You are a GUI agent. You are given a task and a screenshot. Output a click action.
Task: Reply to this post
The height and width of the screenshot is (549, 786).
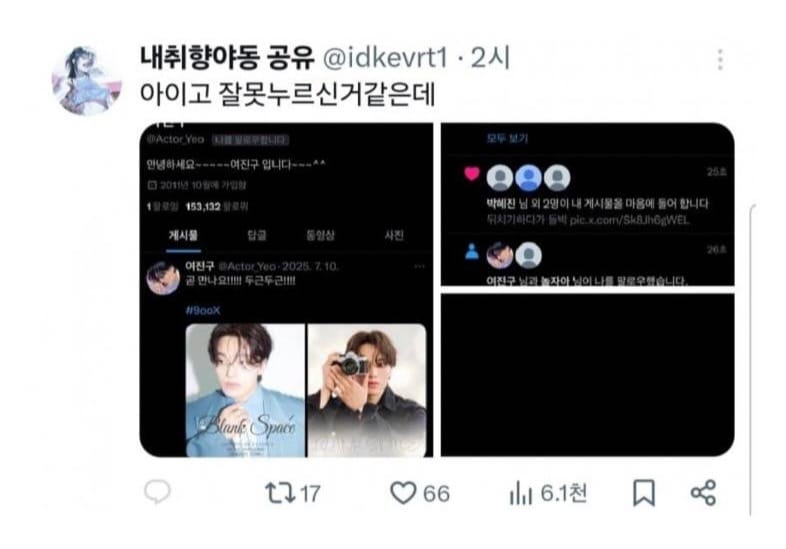tap(157, 492)
